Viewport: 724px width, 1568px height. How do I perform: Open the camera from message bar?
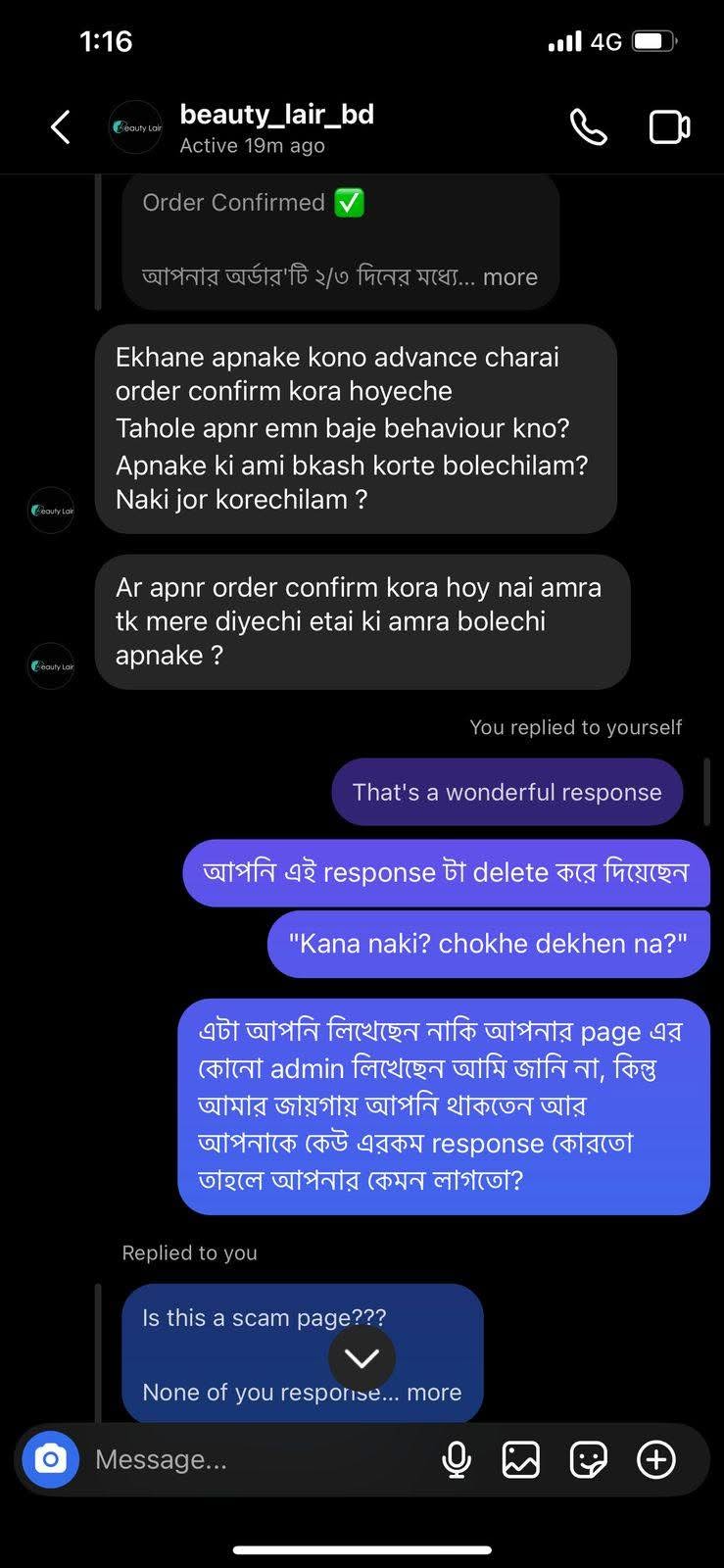[x=50, y=1459]
